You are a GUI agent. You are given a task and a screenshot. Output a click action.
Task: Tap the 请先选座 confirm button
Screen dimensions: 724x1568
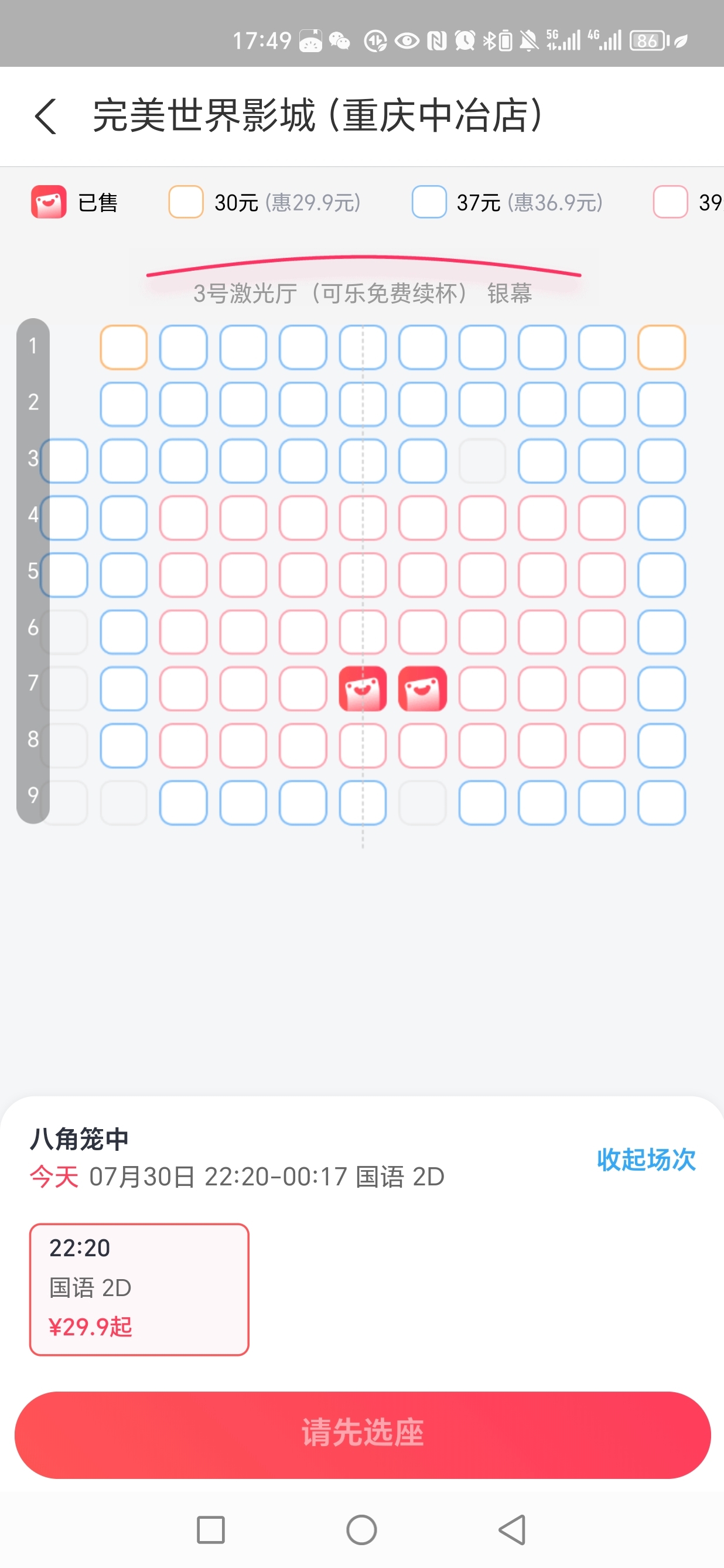pyautogui.click(x=362, y=1434)
